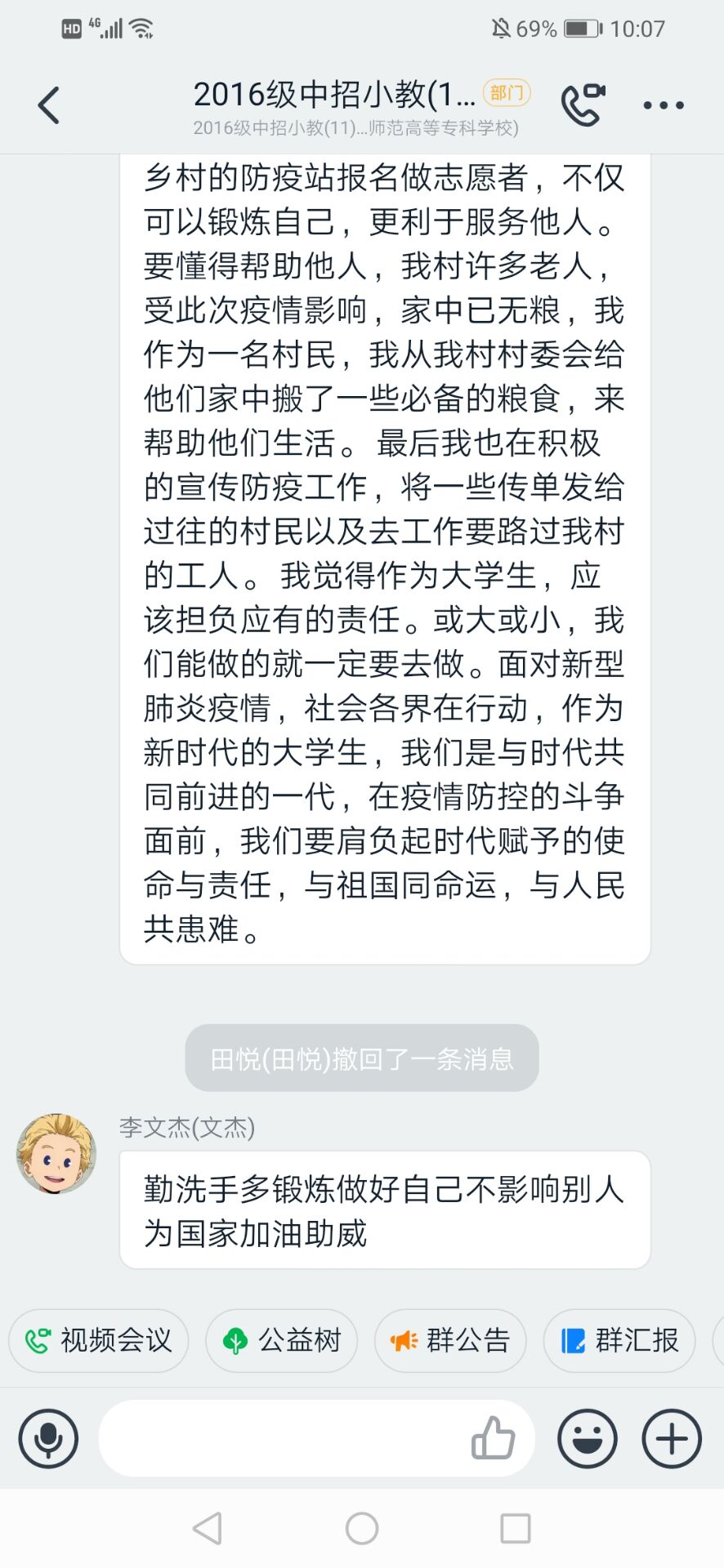
Task: Open the 视频会议 shortcut
Action: (x=99, y=1340)
